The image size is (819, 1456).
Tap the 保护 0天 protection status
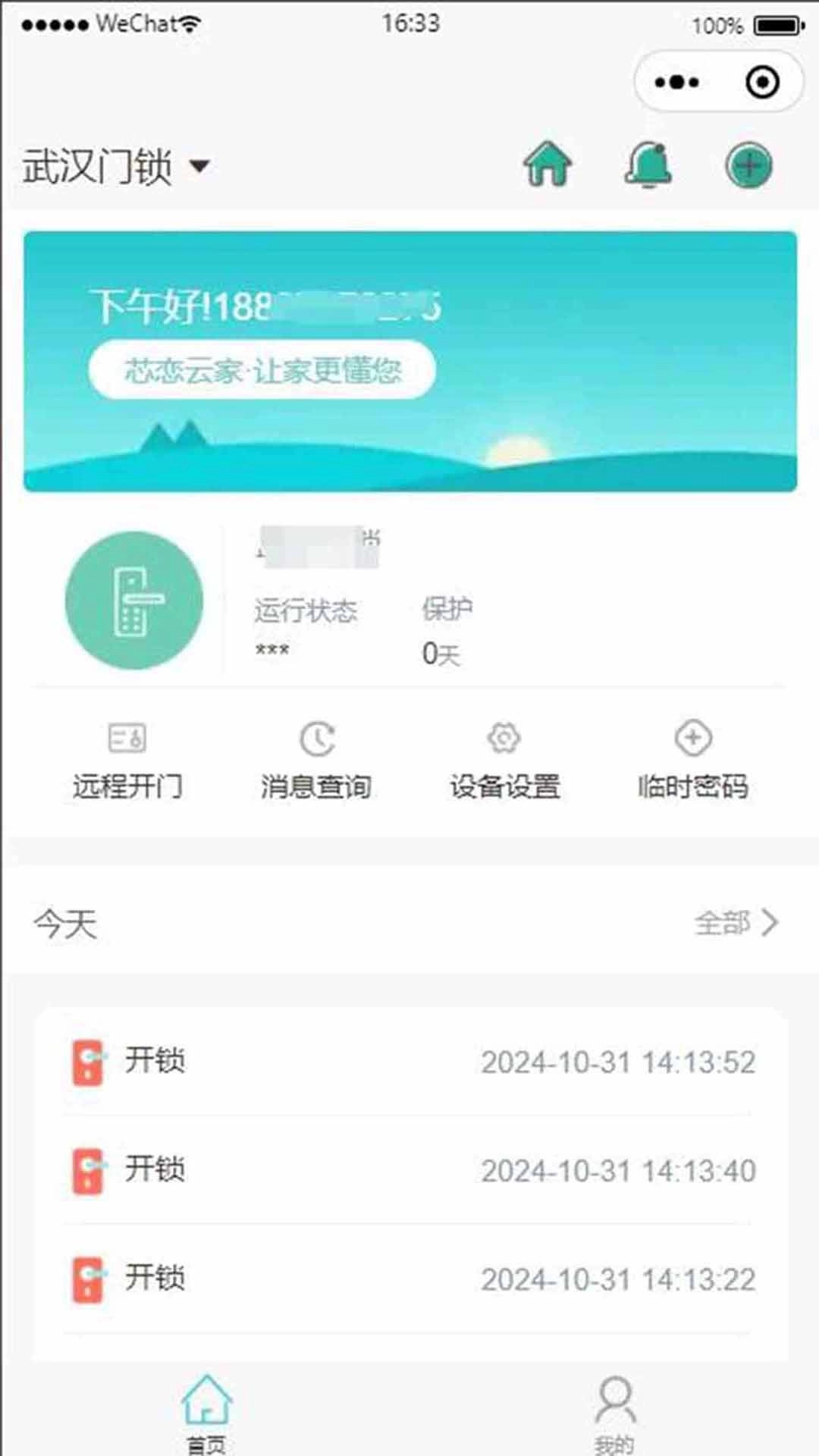click(x=445, y=629)
